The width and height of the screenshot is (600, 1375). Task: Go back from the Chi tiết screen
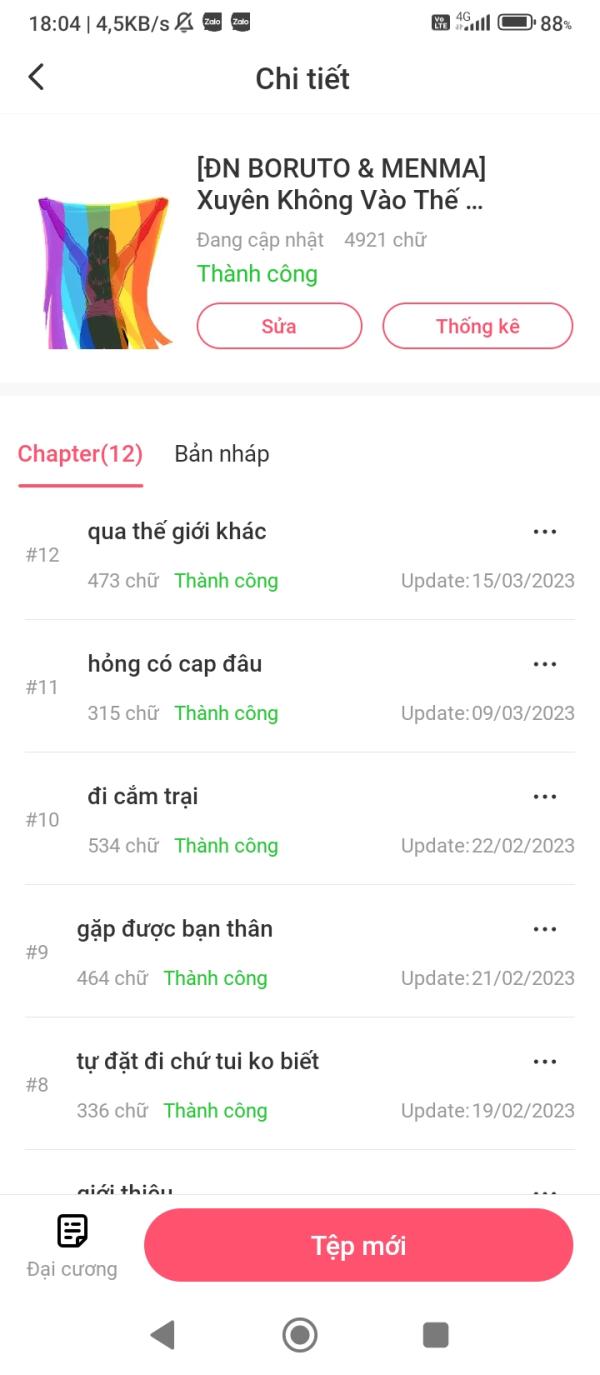coord(37,77)
